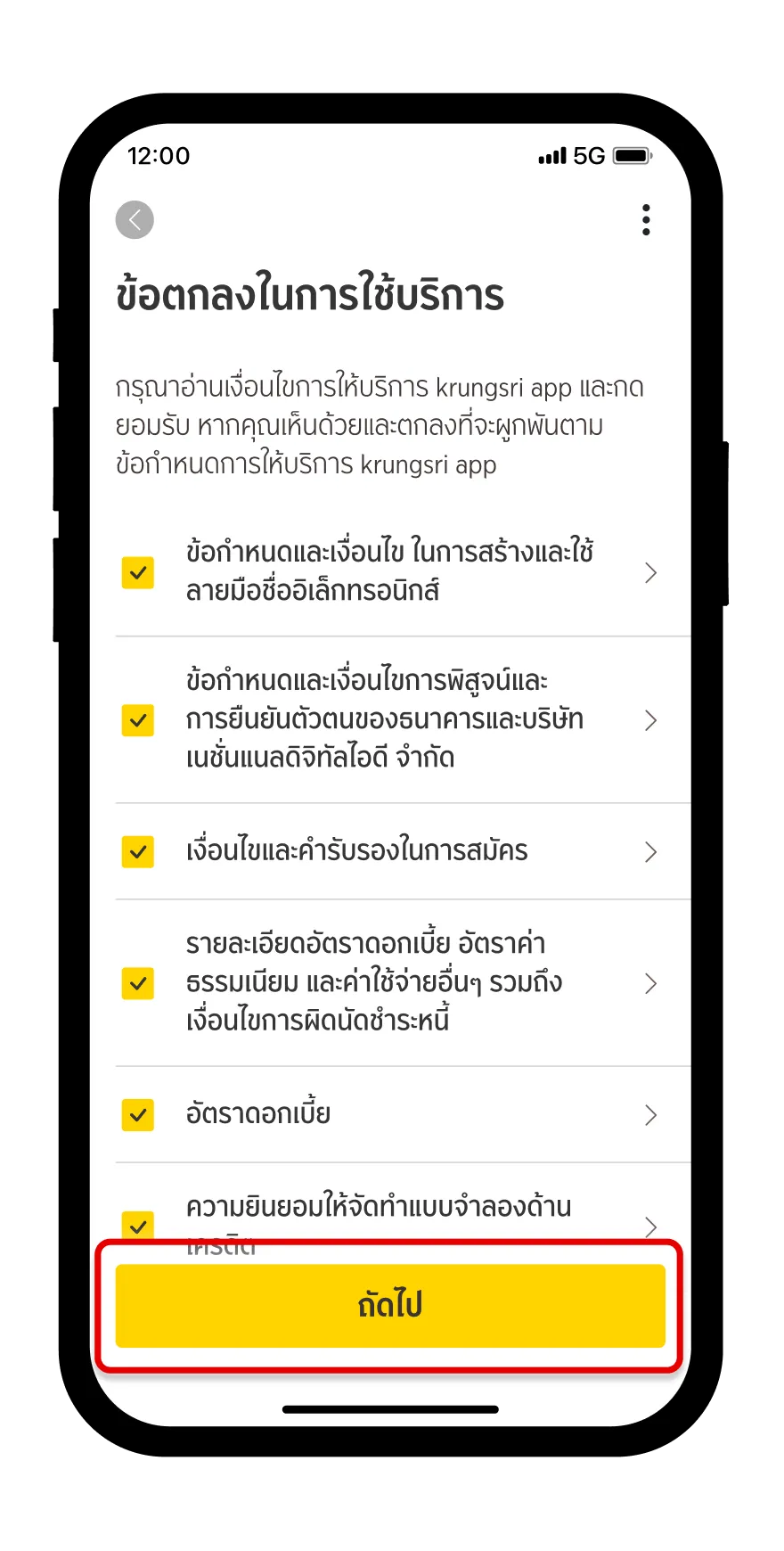Go back using the arrow icon
Image resolution: width=784 pixels, height=1551 pixels.
(135, 220)
